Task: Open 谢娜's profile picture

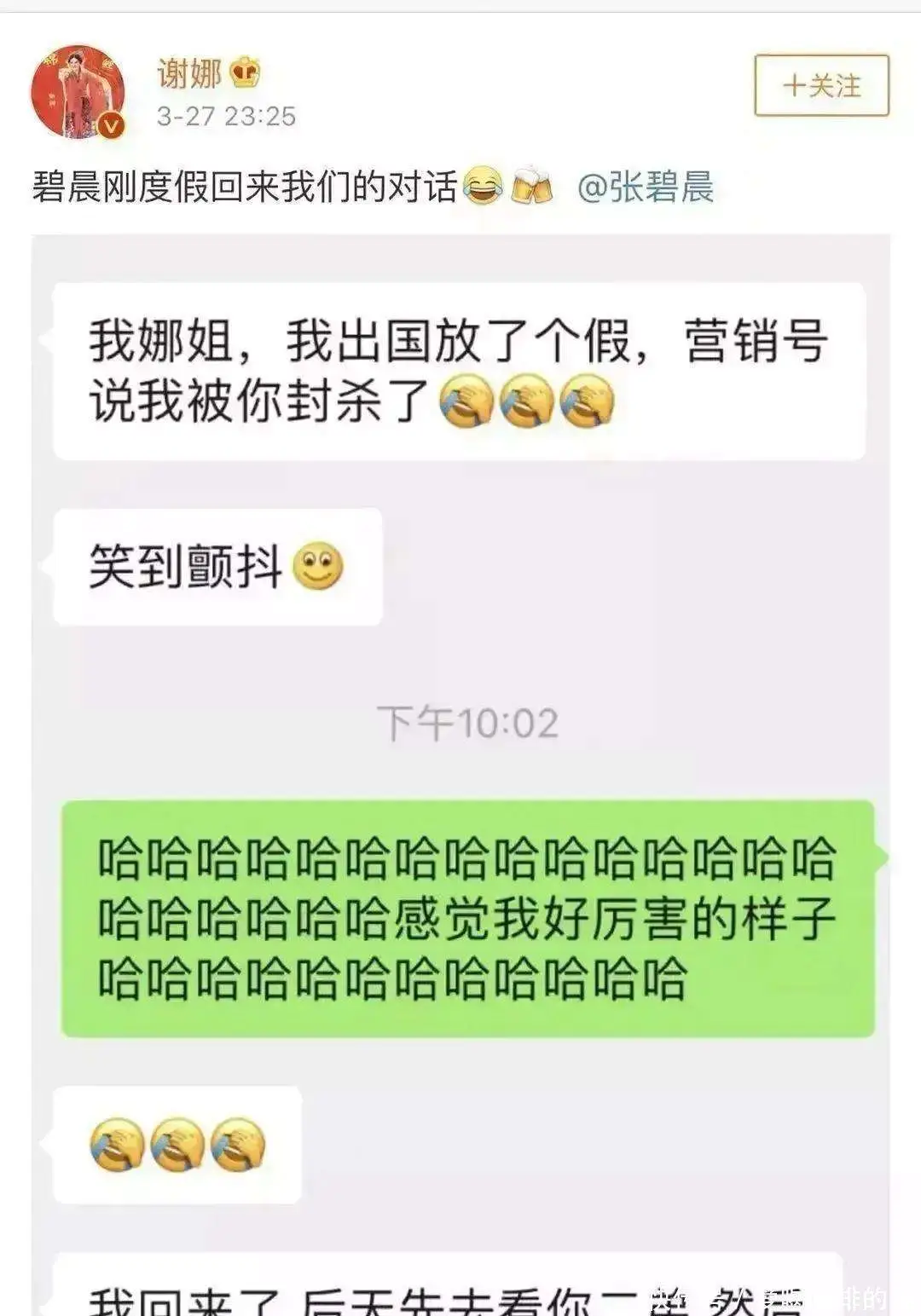Action: 78,85
